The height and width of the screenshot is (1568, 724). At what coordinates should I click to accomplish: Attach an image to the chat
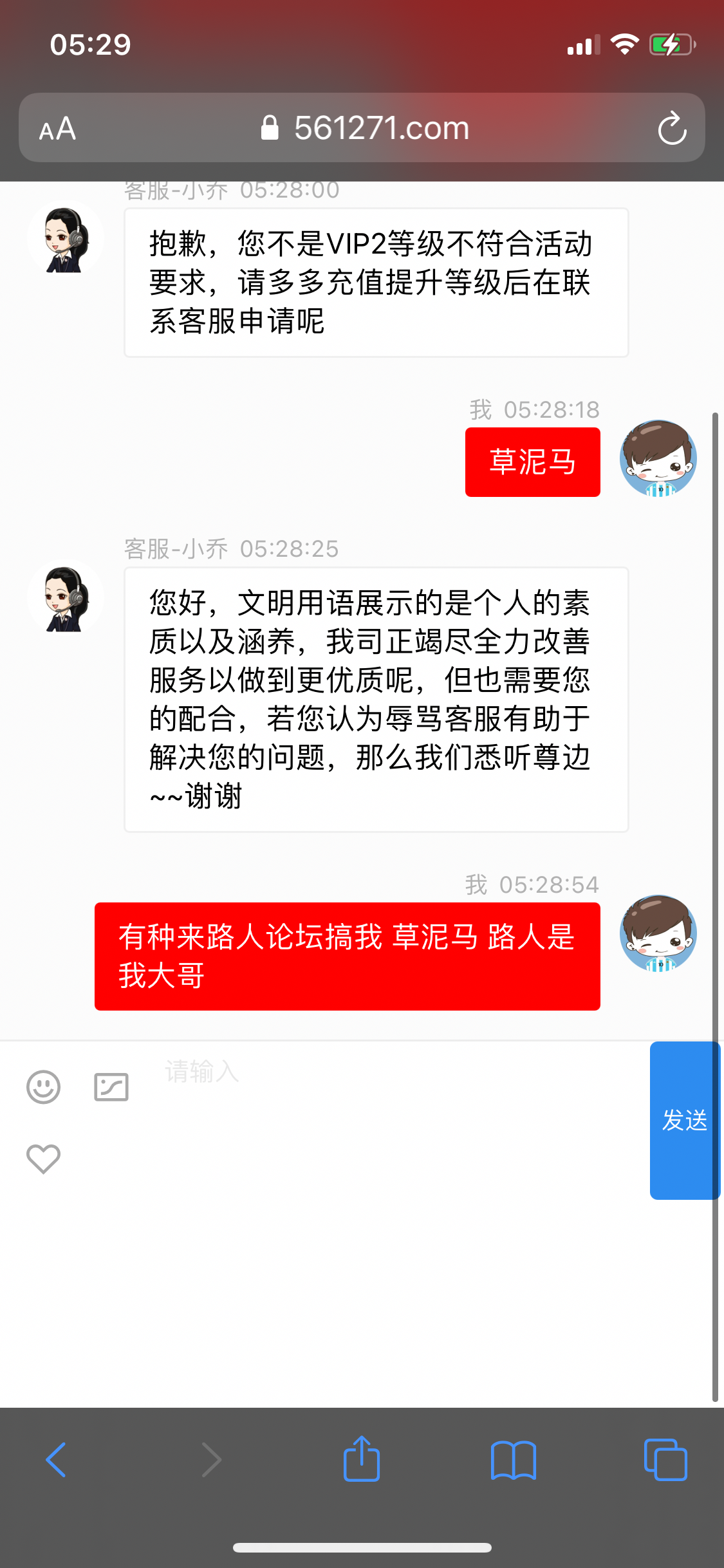coord(111,1087)
